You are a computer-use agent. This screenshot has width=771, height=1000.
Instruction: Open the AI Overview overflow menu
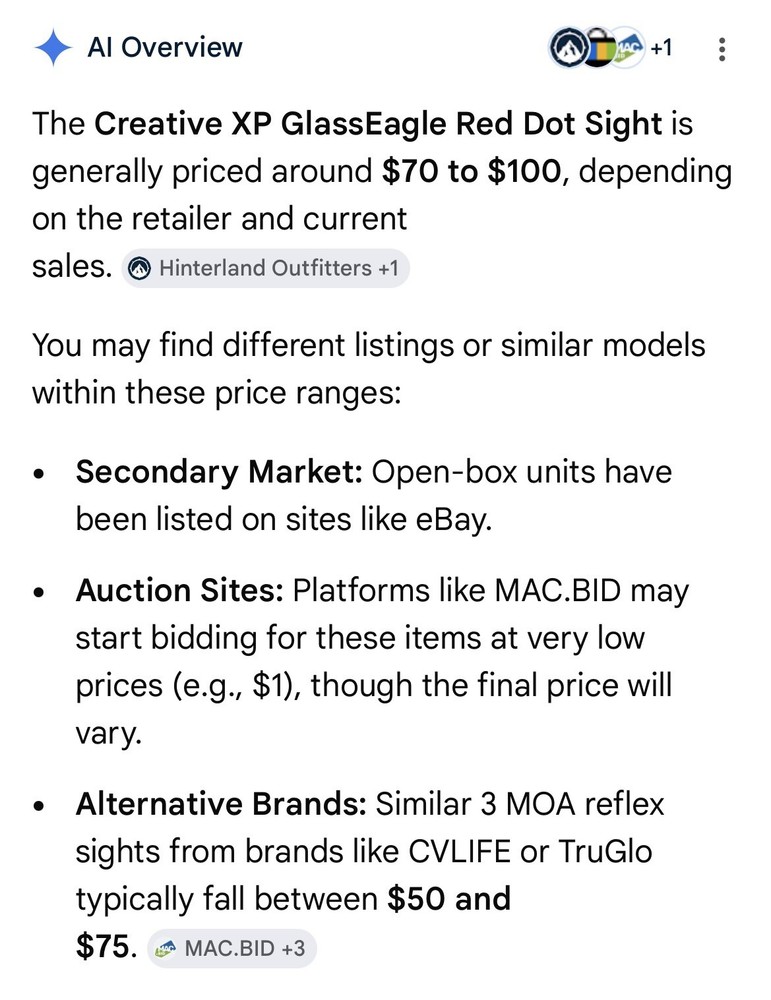(723, 48)
